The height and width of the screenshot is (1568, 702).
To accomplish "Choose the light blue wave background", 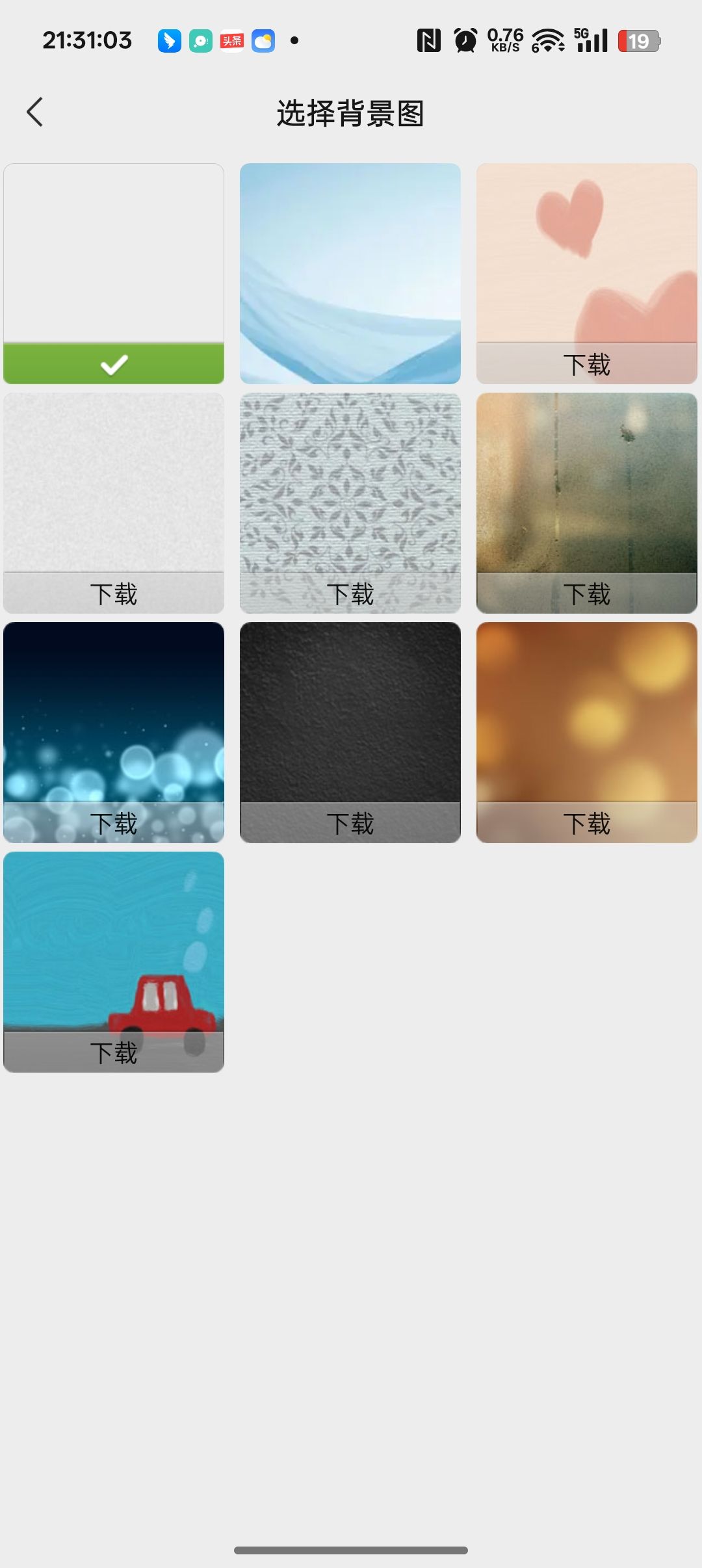I will 350,273.
